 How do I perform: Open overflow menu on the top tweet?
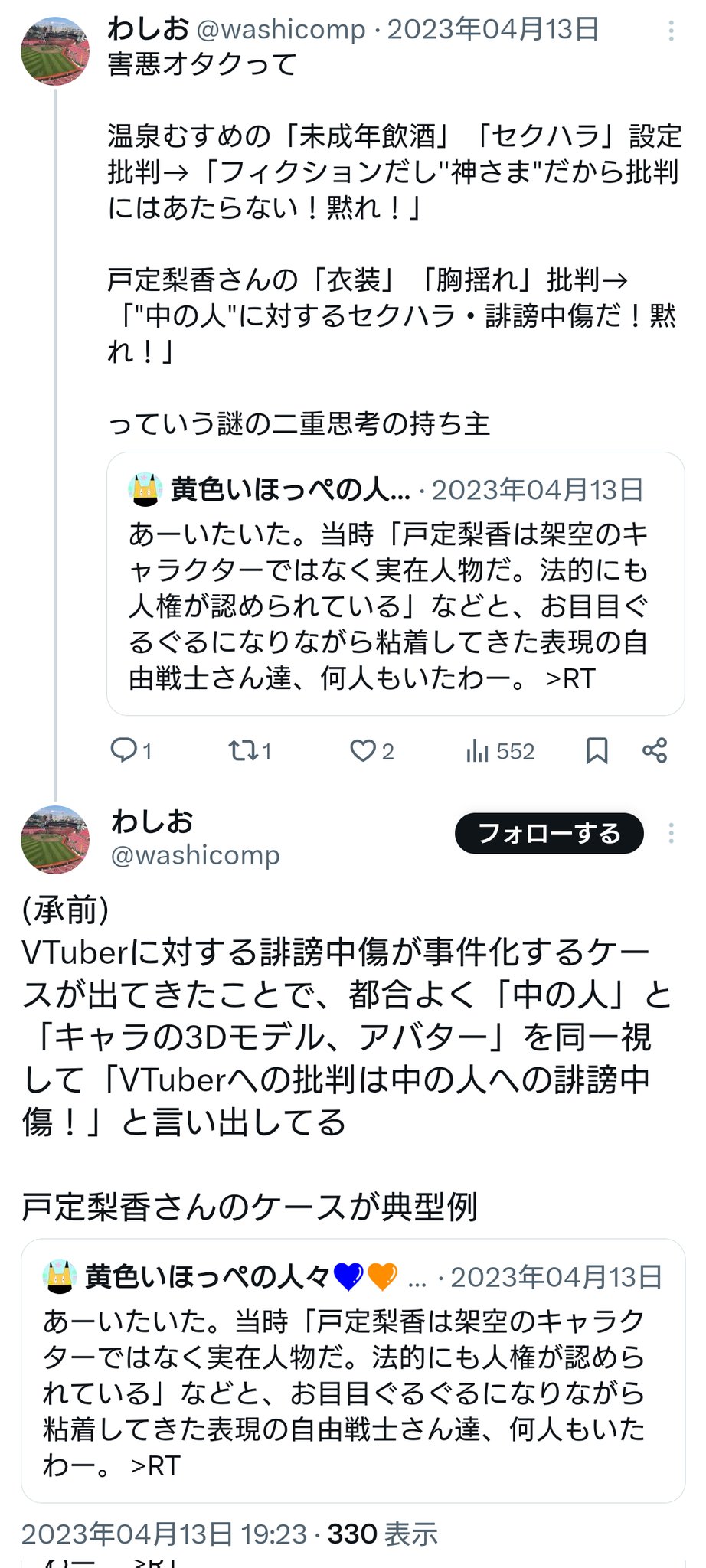[671, 31]
